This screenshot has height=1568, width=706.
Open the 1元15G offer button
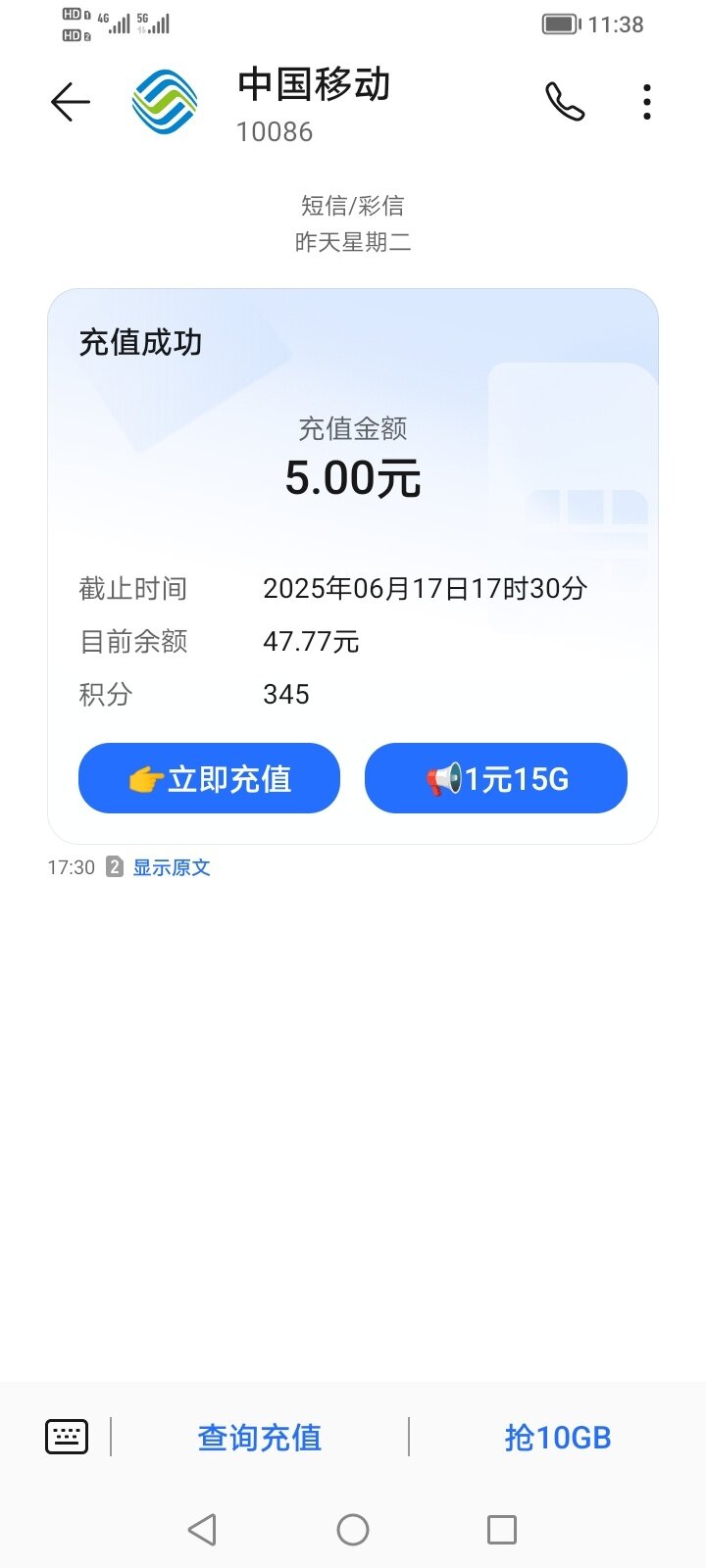point(496,778)
